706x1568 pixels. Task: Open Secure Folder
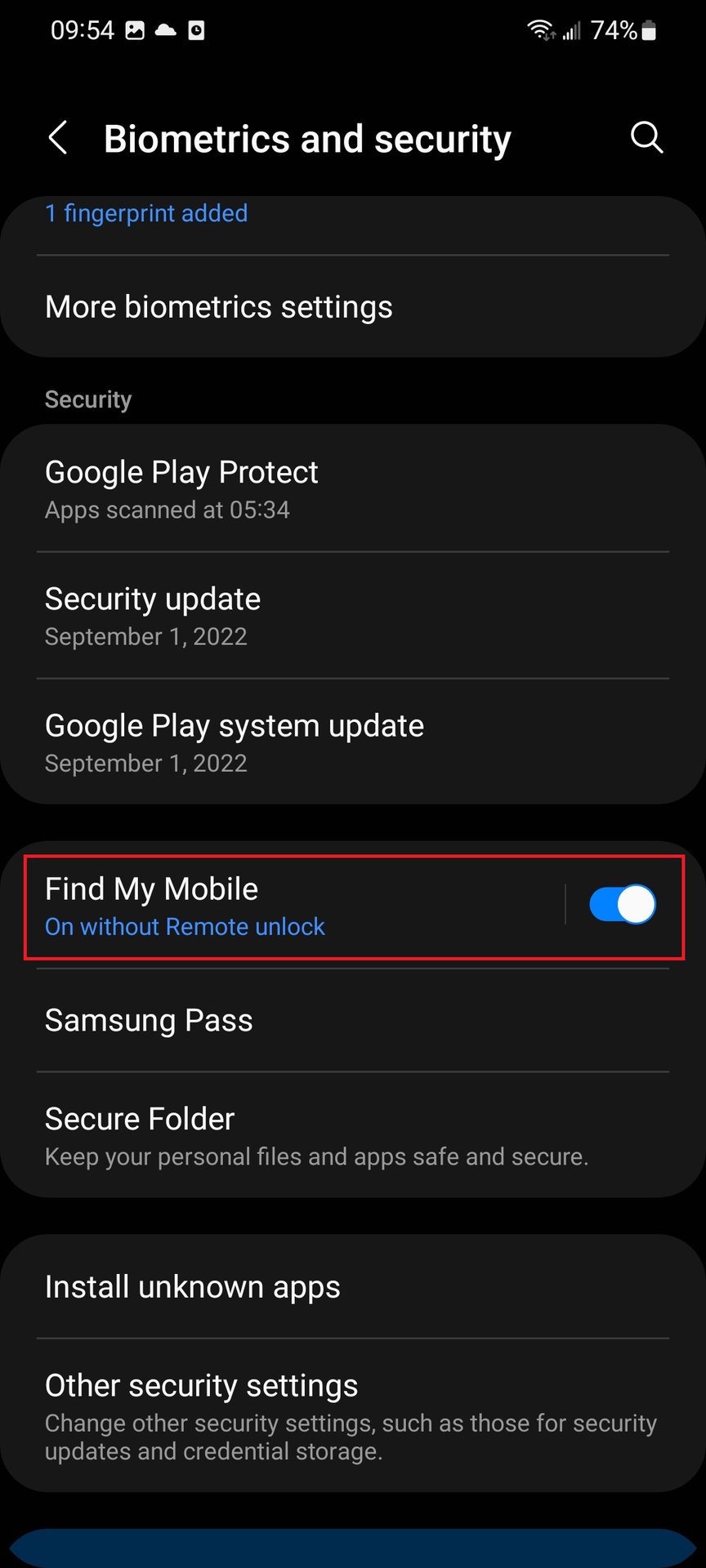point(353,1135)
